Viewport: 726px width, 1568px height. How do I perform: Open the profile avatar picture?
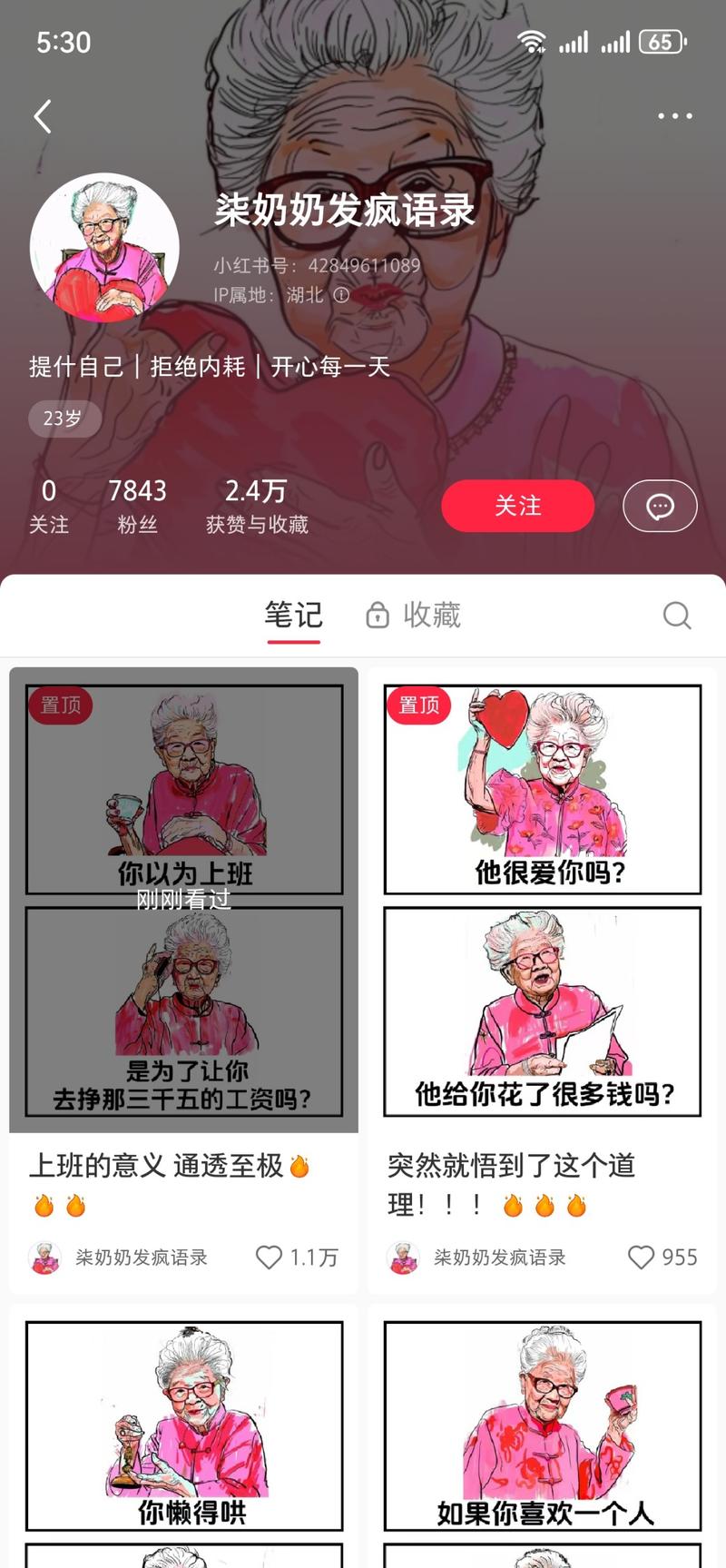104,248
